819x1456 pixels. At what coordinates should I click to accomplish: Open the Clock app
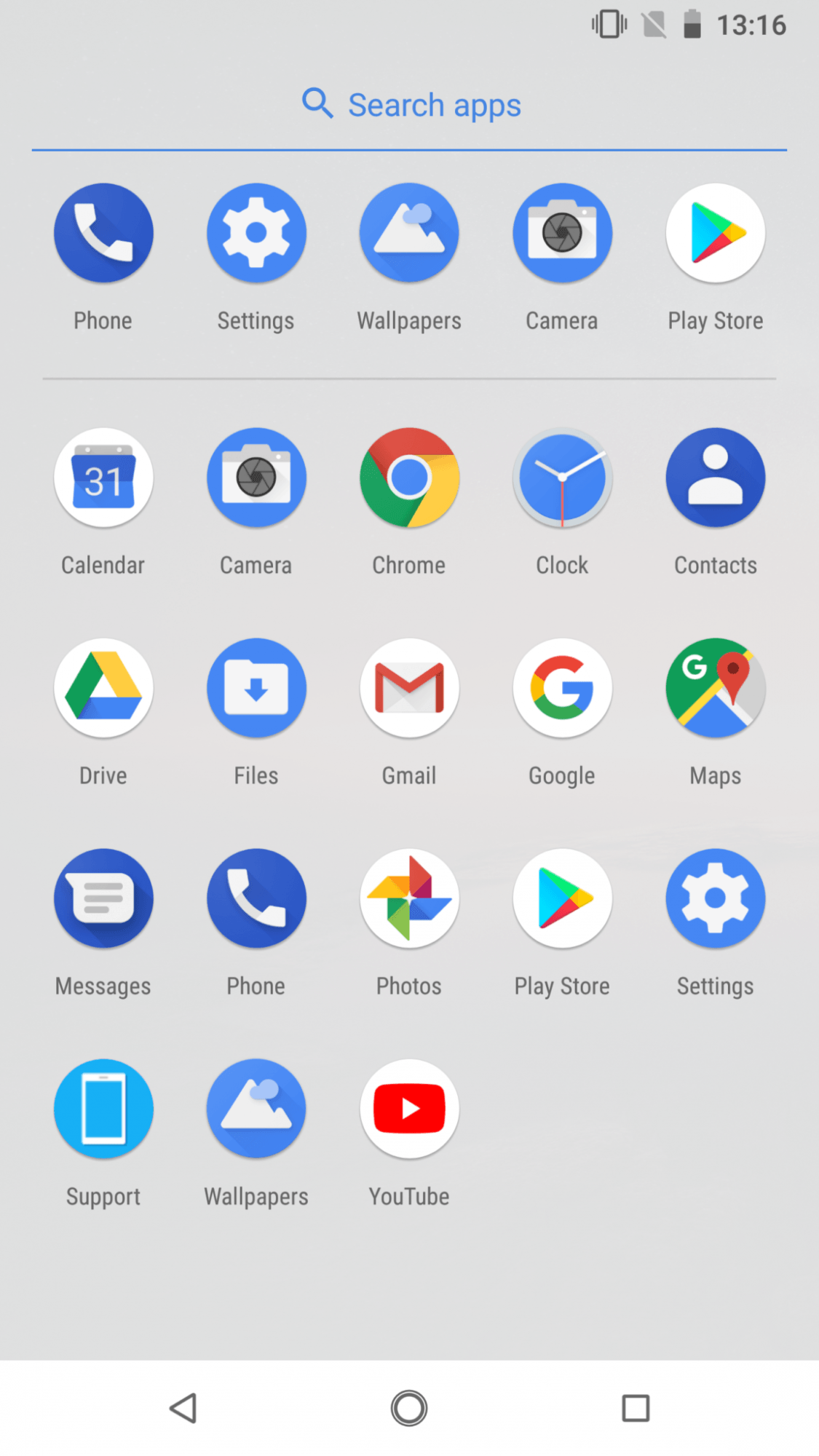point(562,478)
